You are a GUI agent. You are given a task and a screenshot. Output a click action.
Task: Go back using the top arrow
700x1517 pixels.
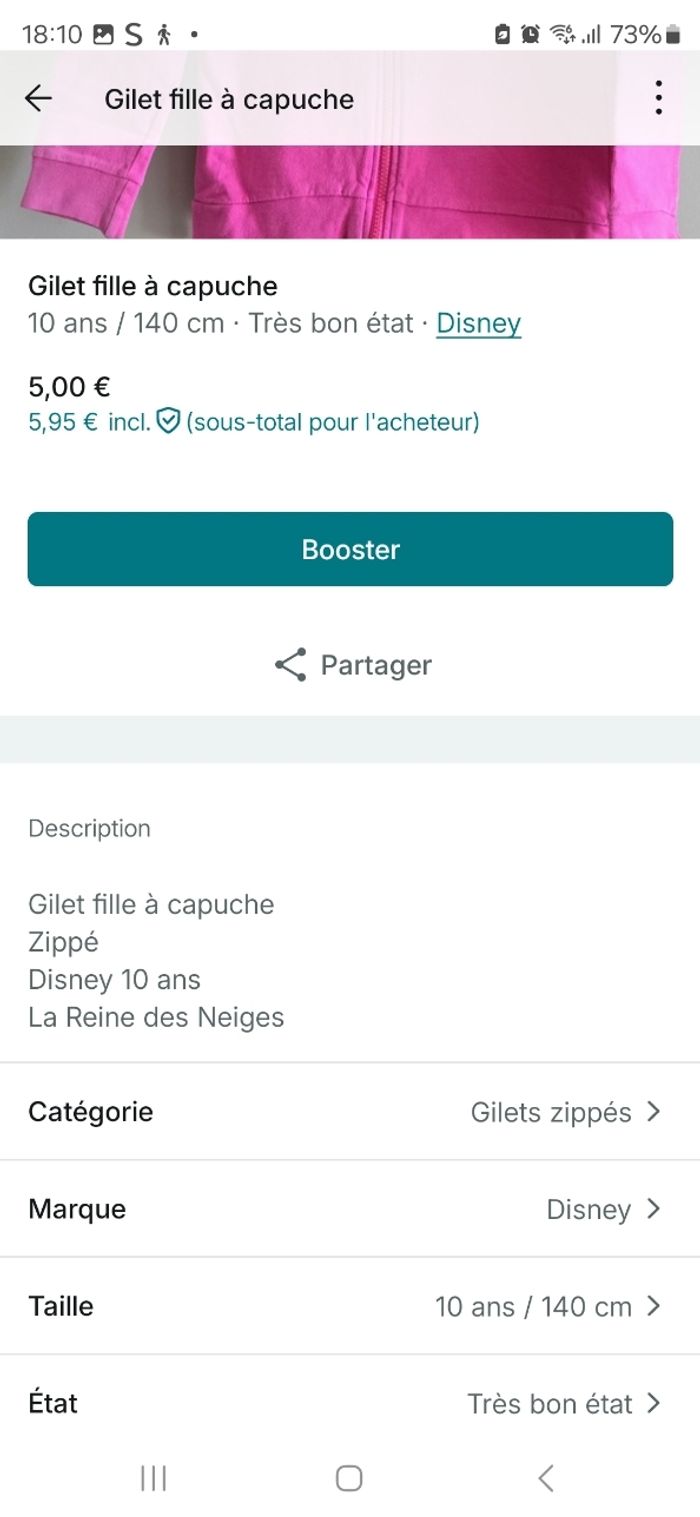point(38,98)
